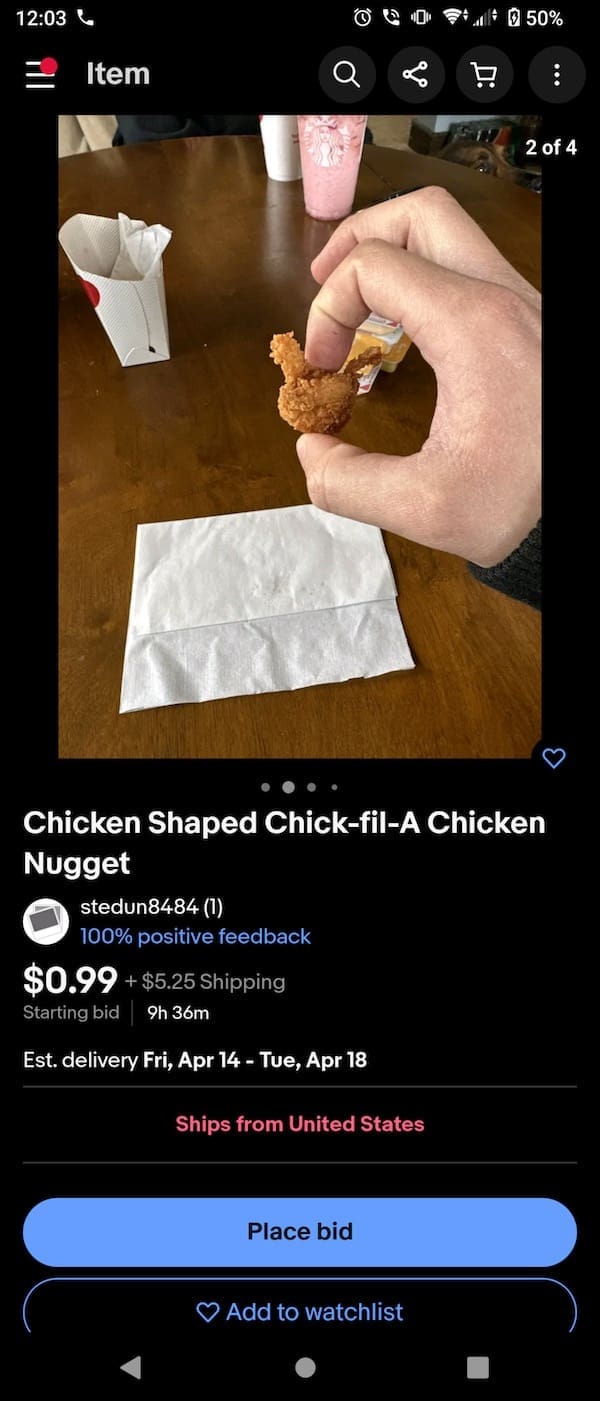Viewport: 600px width, 1401px height.
Task: View seller stedun8484's profile
Action: 150,908
